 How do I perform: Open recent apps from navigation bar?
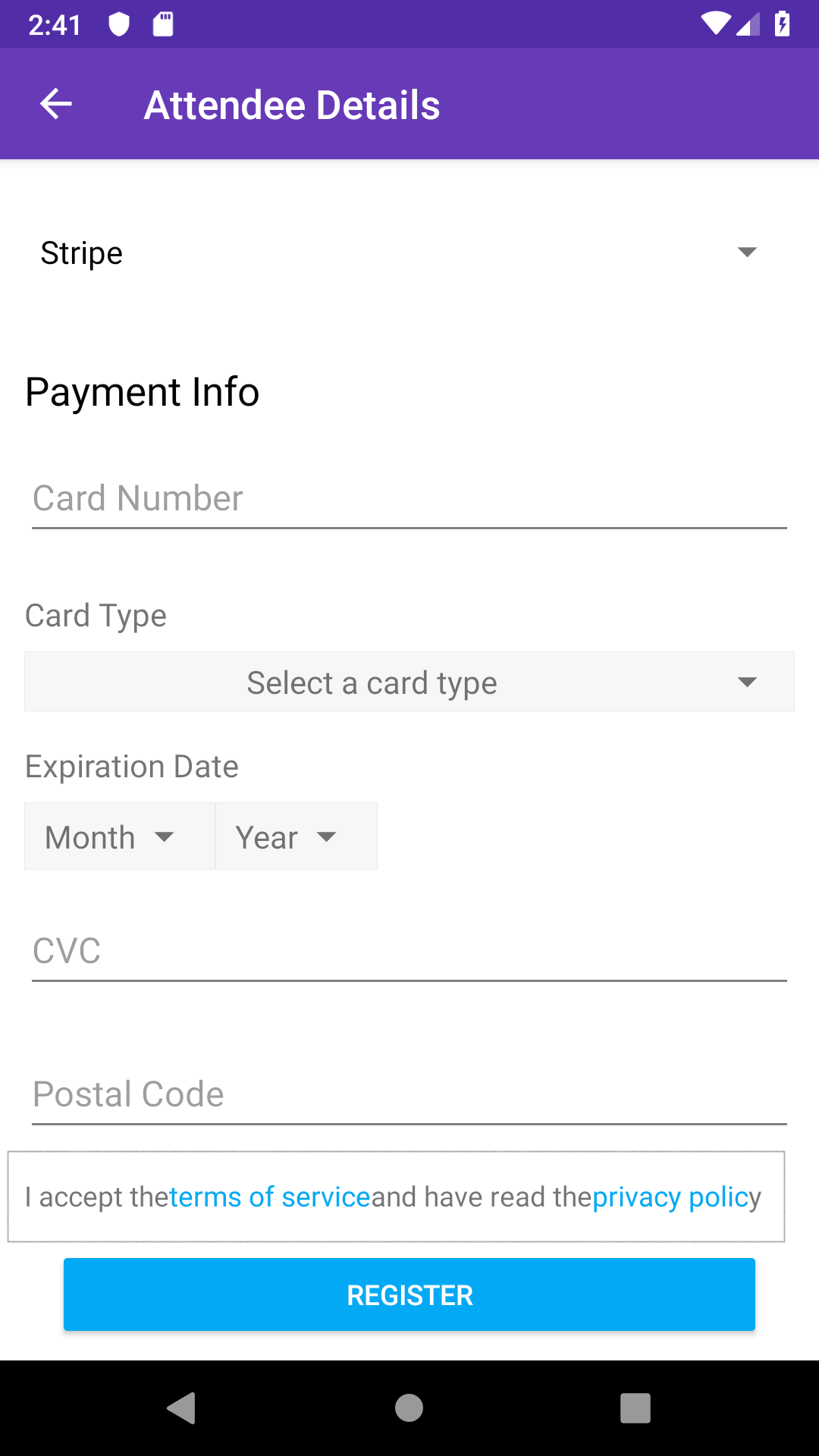pos(635,1408)
